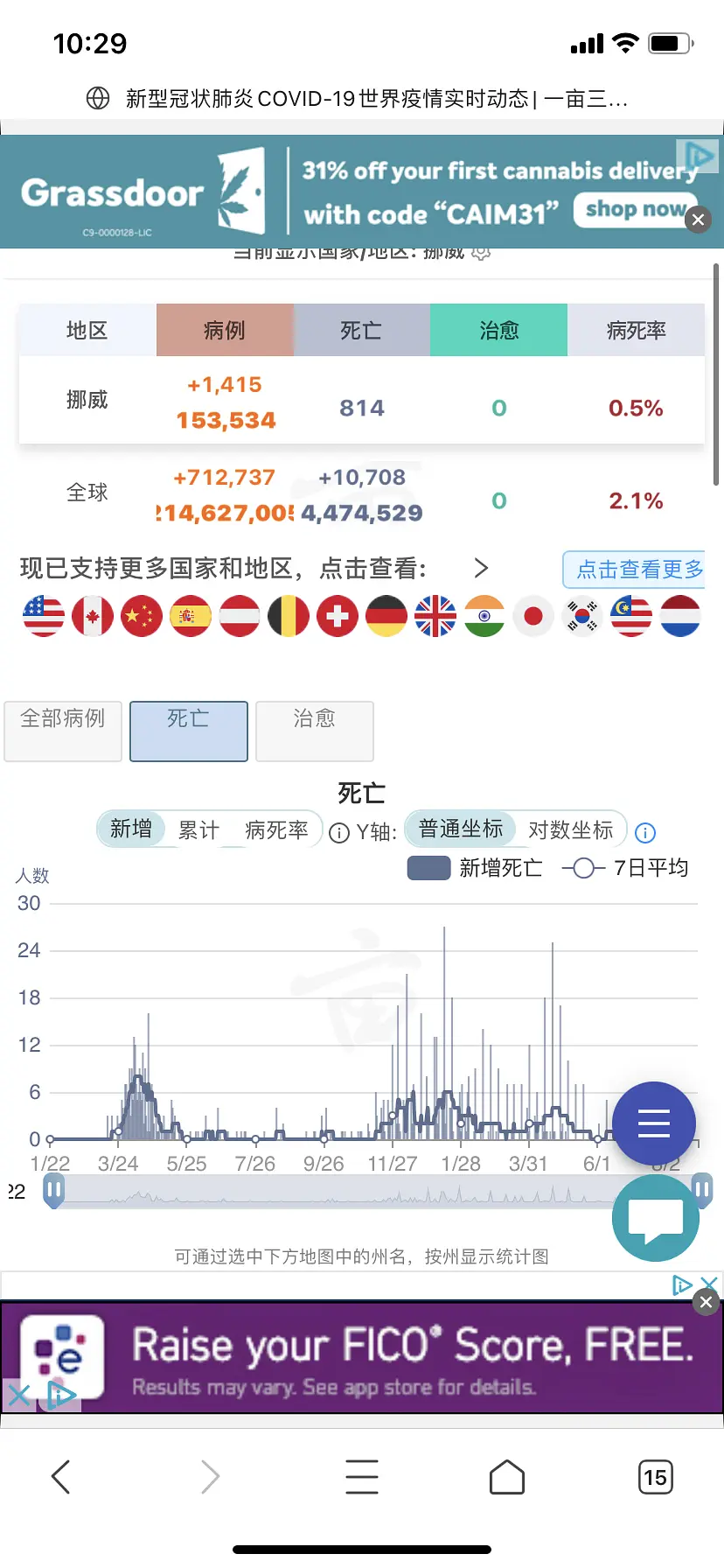Tap the 点击查看更多 button
Viewport: 724px width, 1568px height.
[637, 570]
